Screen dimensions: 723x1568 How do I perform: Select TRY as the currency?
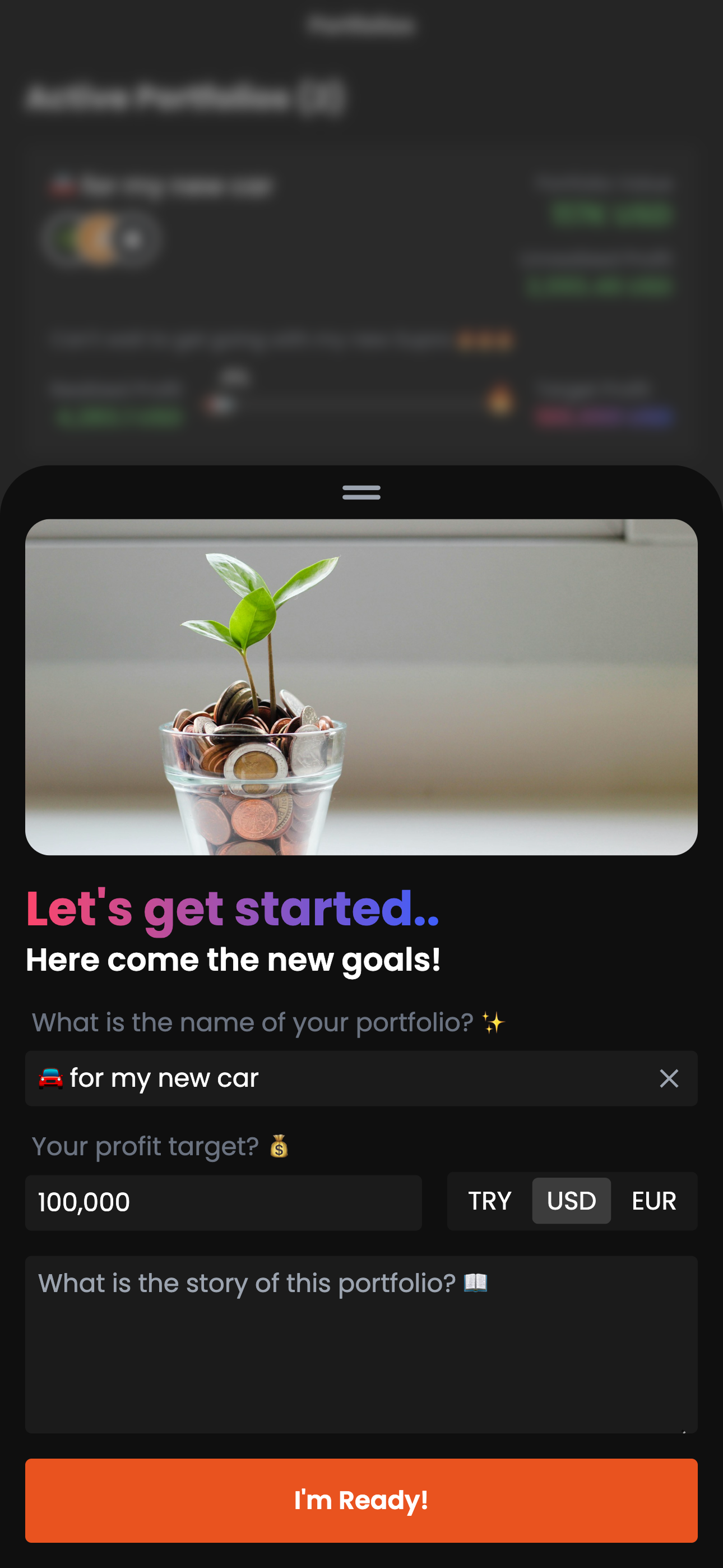pyautogui.click(x=489, y=1201)
